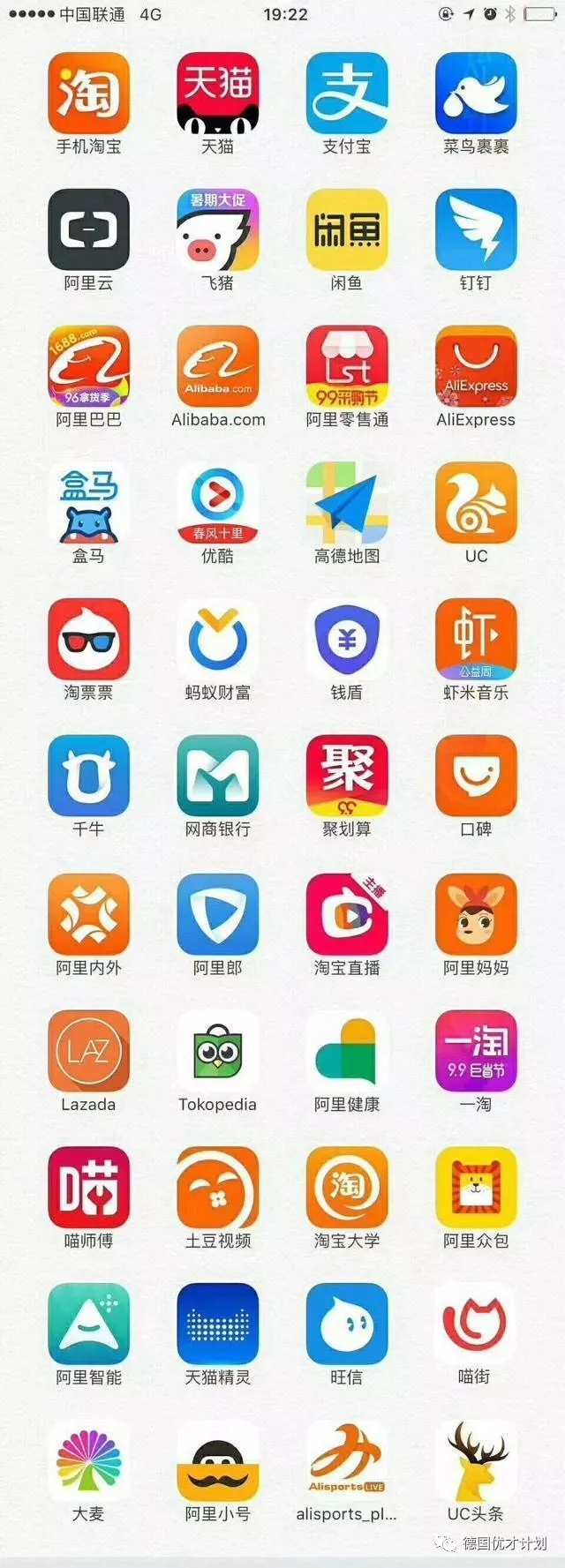Open the 天猫精灵 app
This screenshot has width=565, height=1568.
[217, 1324]
